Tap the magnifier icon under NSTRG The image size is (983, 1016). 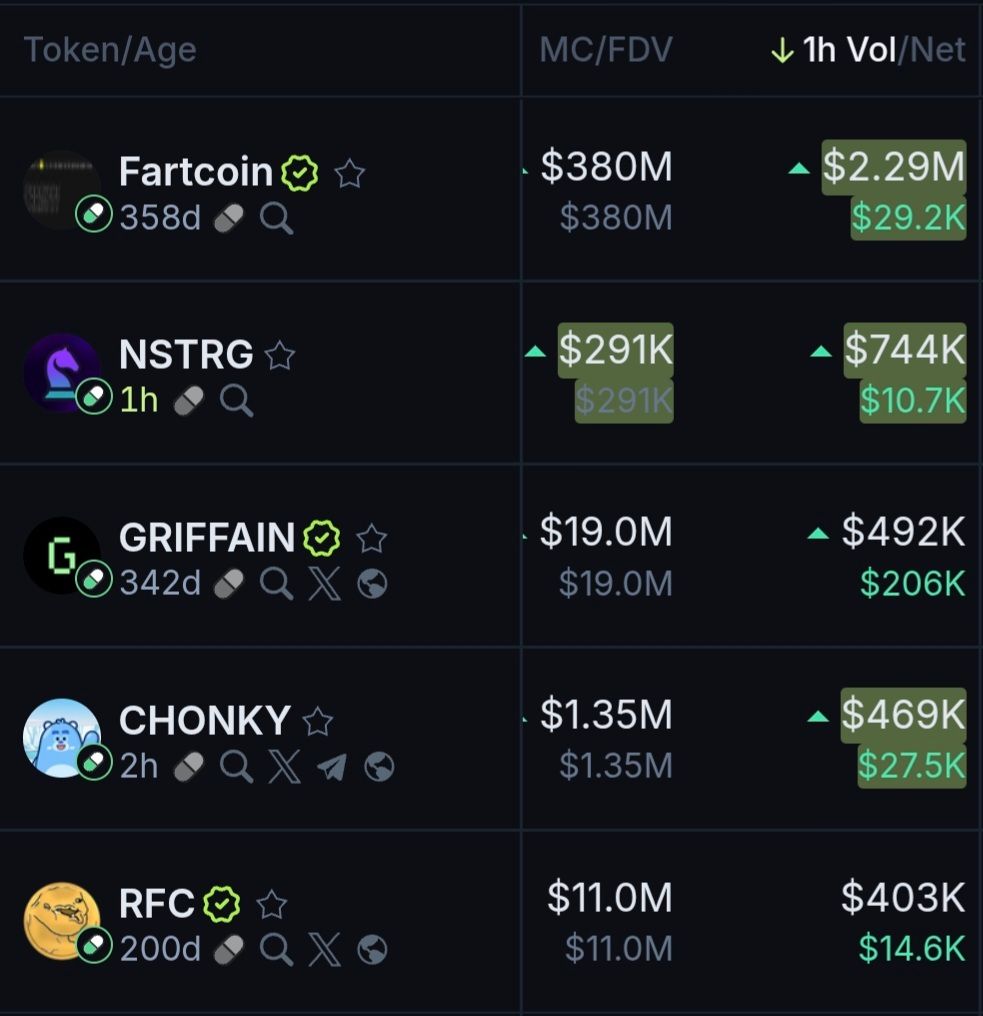click(236, 402)
